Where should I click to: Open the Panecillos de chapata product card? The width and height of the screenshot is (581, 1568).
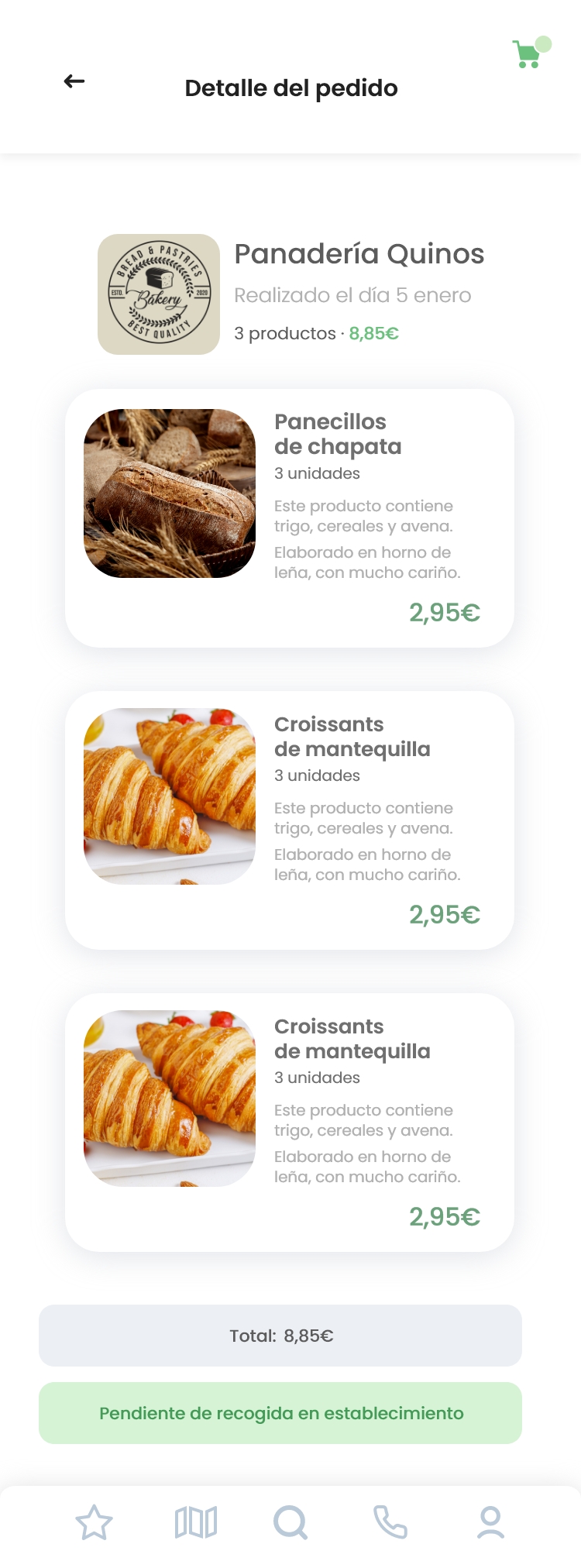click(x=290, y=518)
